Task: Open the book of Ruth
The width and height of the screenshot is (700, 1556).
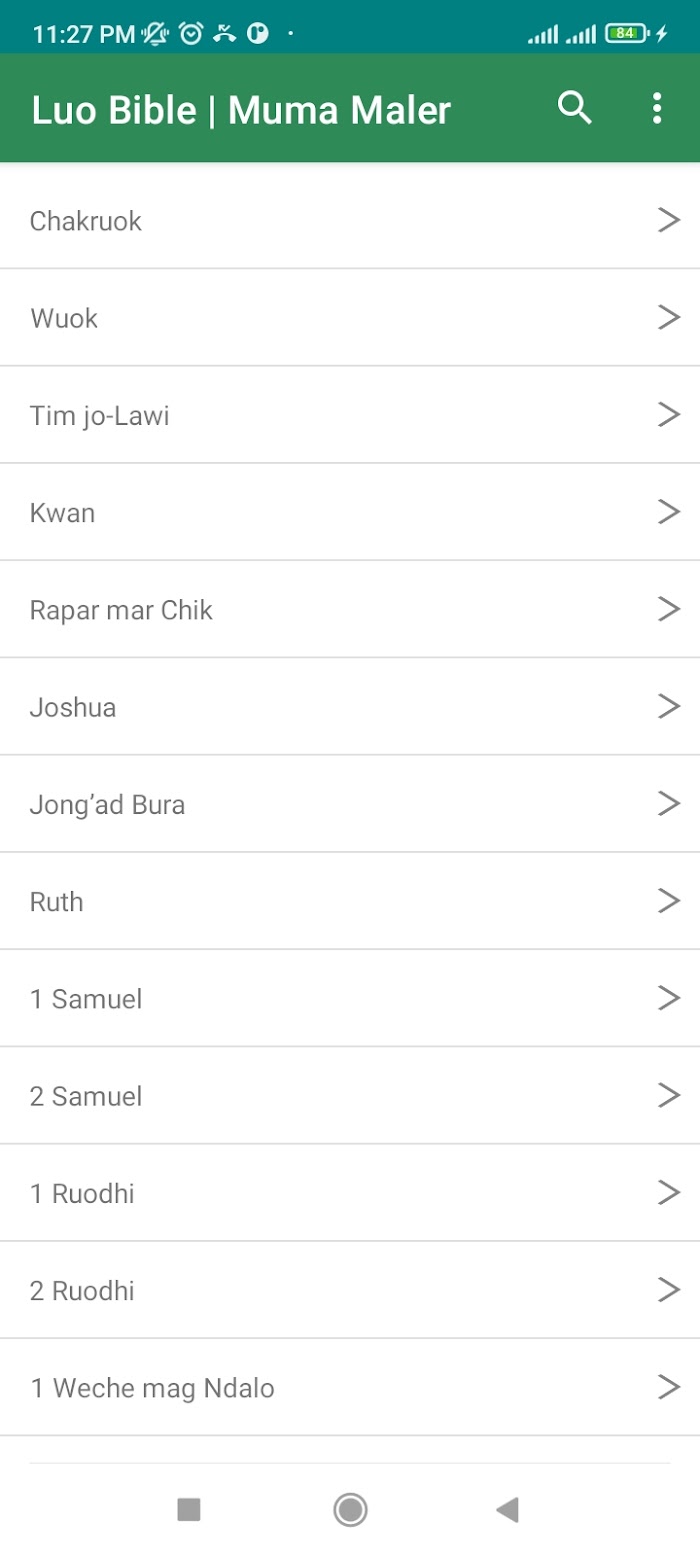Action: [x=350, y=901]
